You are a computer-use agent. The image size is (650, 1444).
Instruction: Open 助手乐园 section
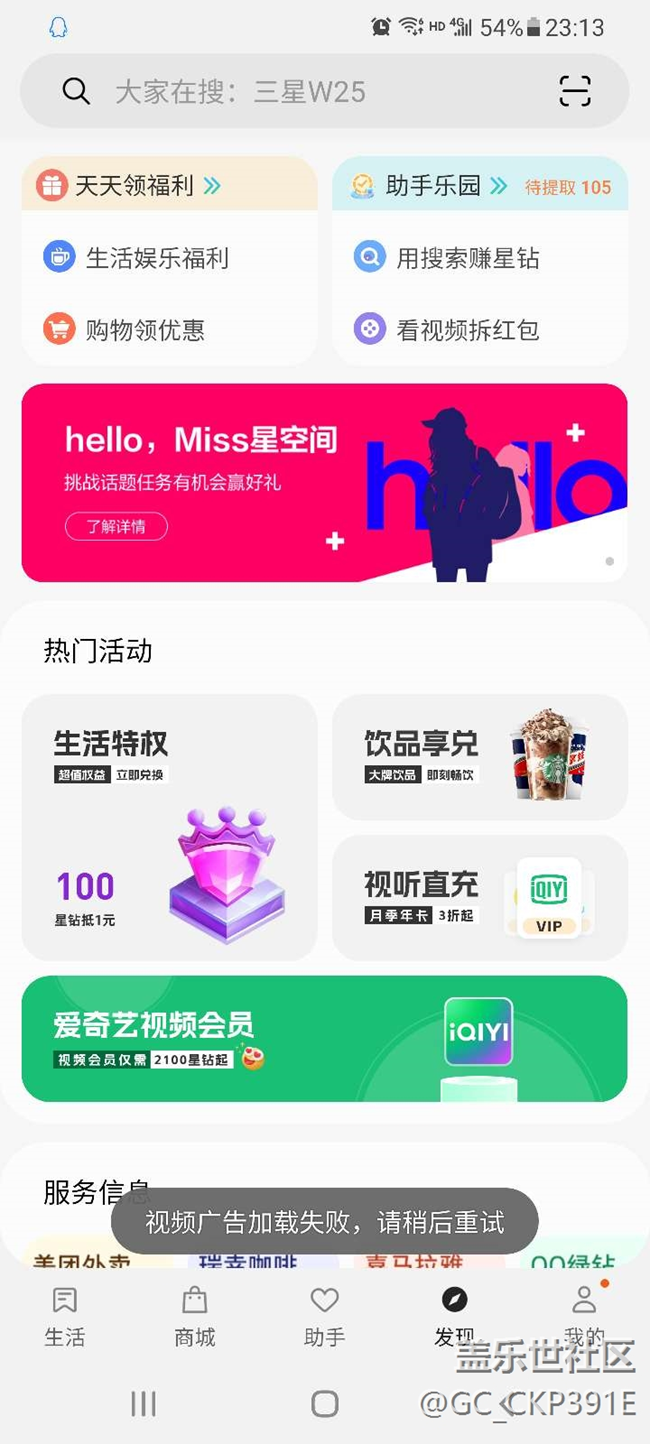pos(432,185)
